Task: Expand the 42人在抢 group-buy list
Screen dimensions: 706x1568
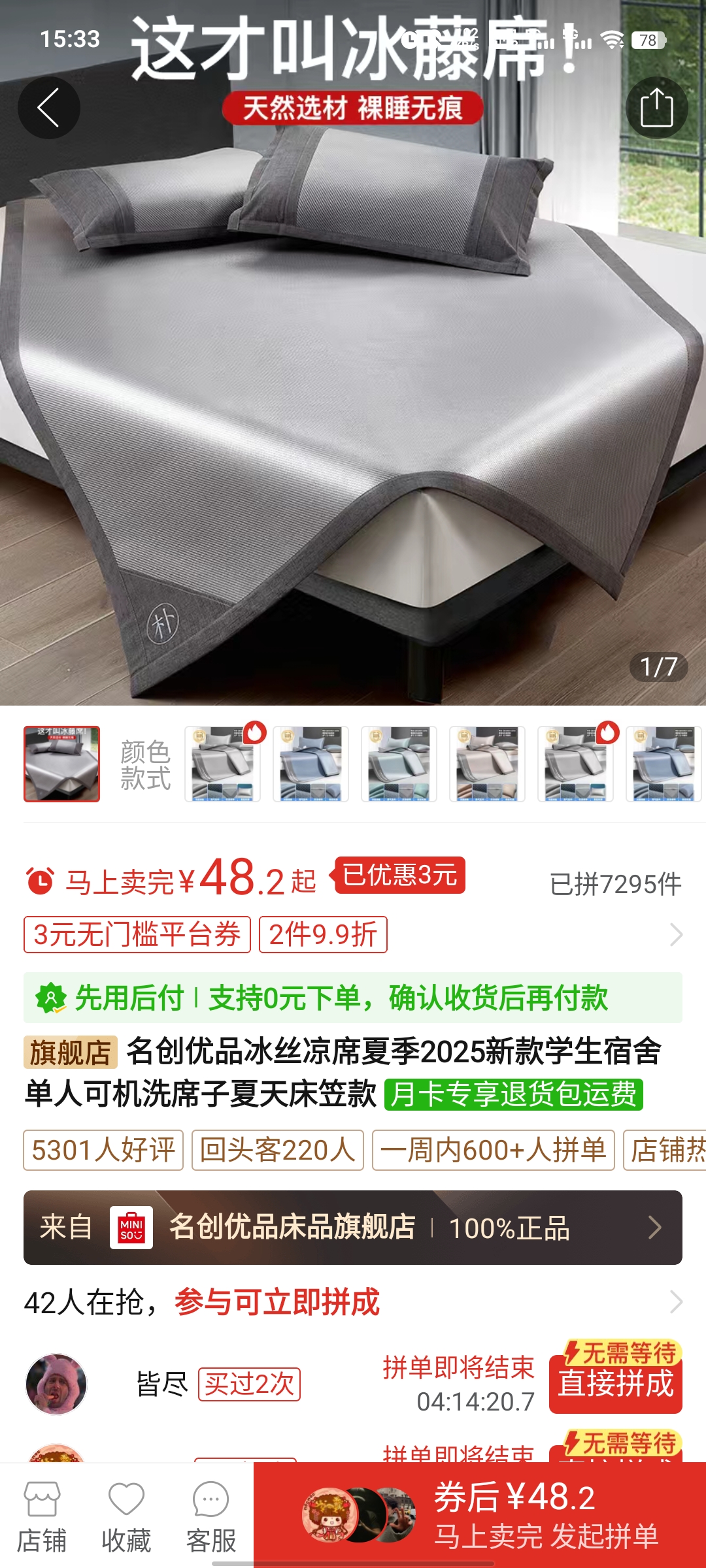Action: coord(676,1302)
